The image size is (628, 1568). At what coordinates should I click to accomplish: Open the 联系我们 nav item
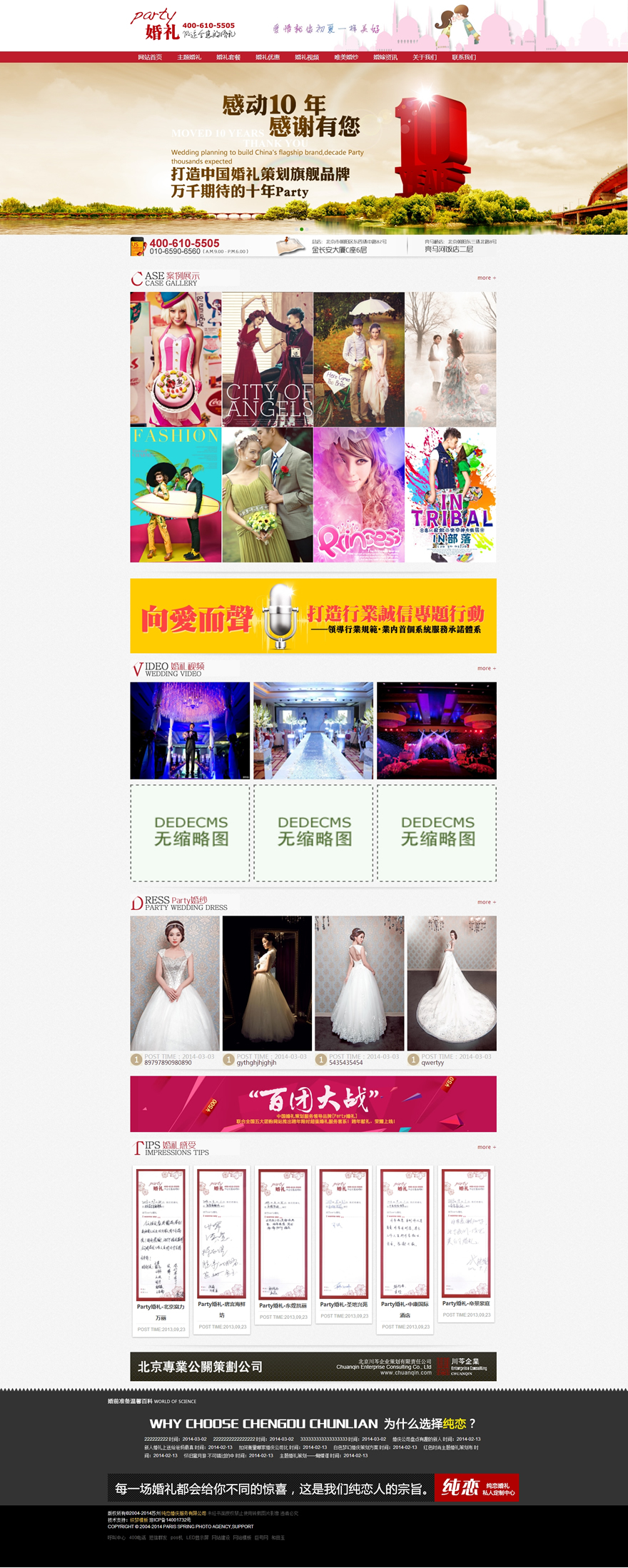(464, 57)
